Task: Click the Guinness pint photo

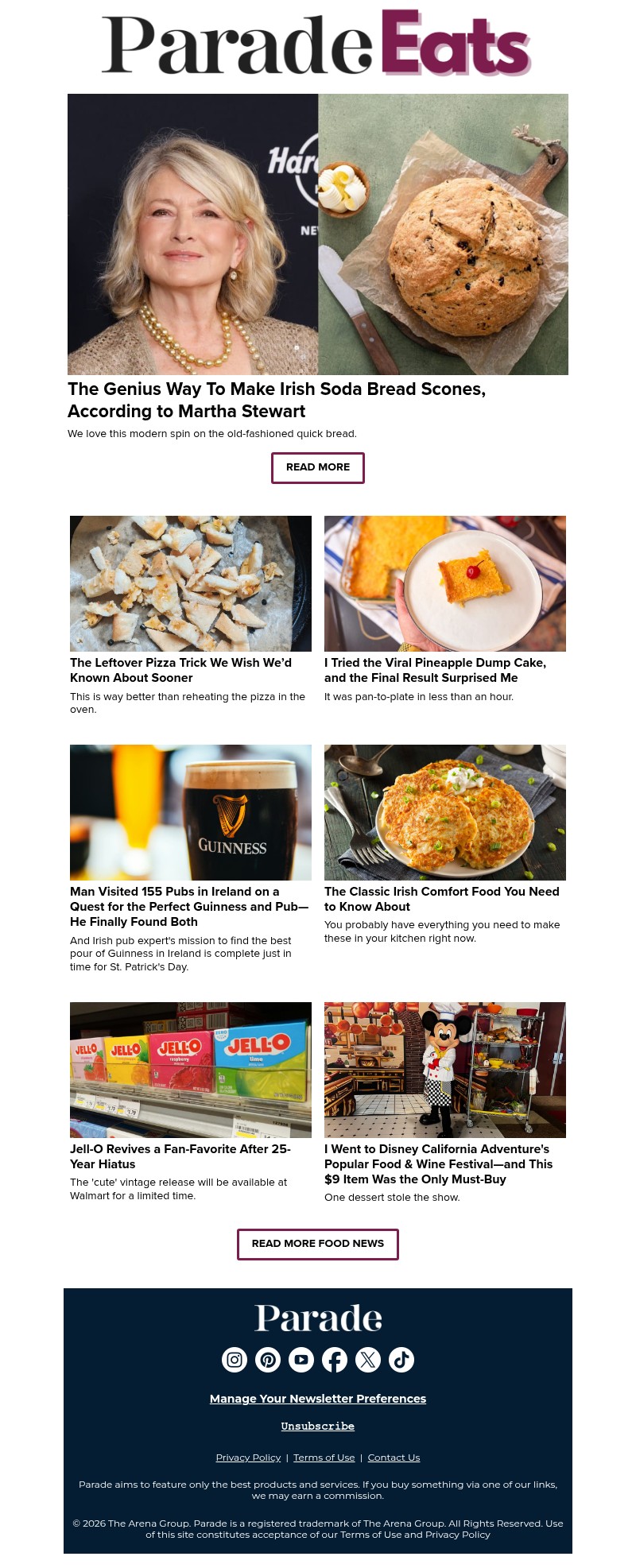Action: [x=191, y=812]
